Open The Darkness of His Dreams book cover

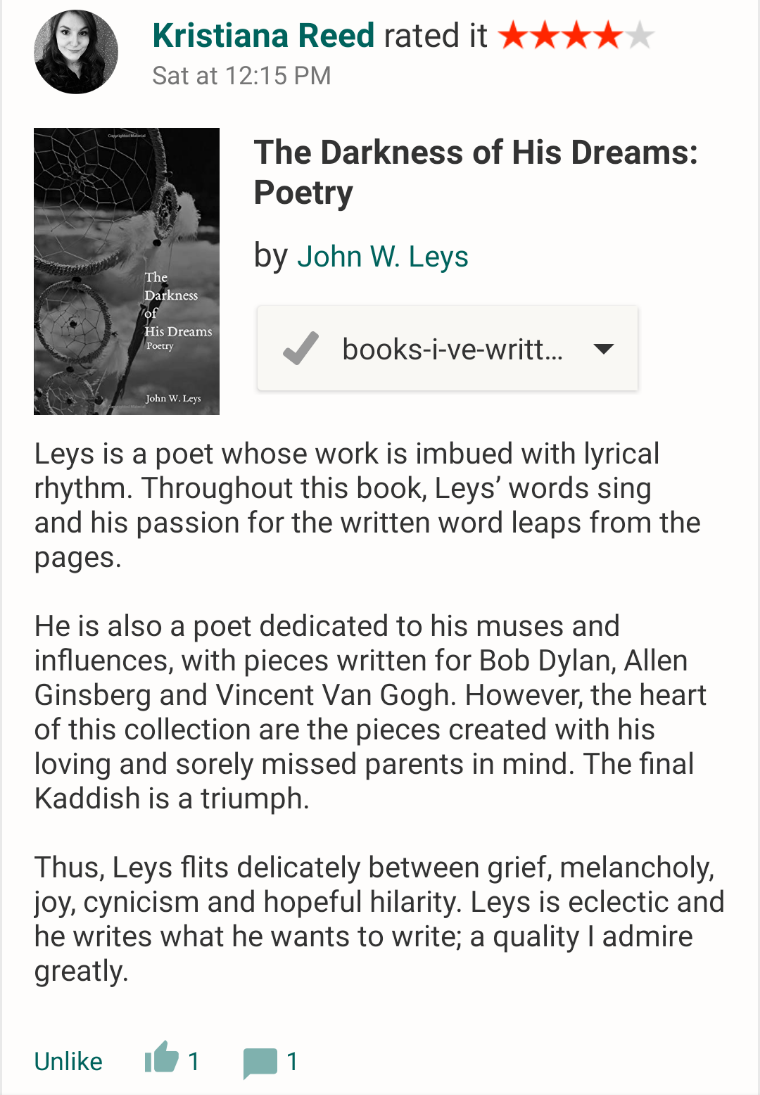coord(127,271)
